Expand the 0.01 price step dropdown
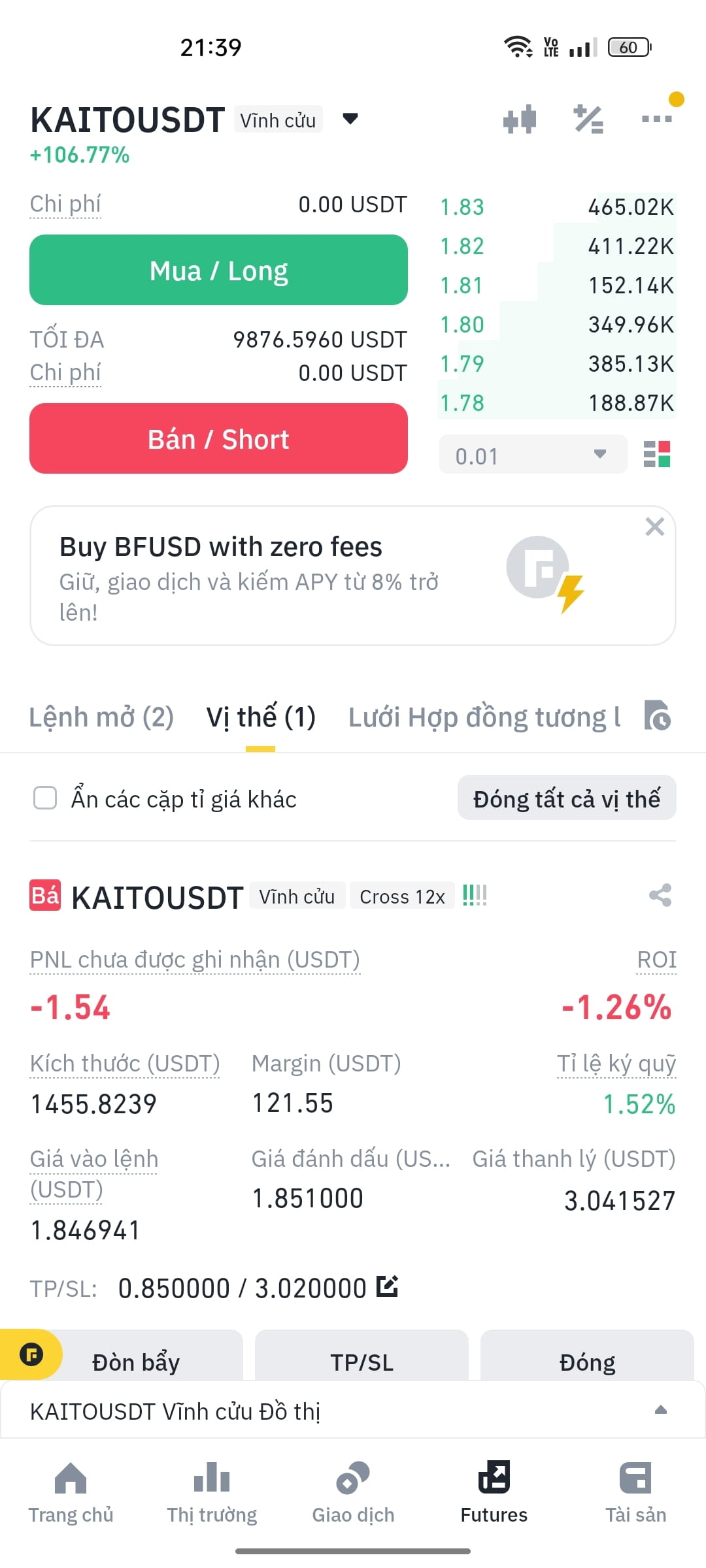This screenshot has width=706, height=1568. click(x=533, y=455)
